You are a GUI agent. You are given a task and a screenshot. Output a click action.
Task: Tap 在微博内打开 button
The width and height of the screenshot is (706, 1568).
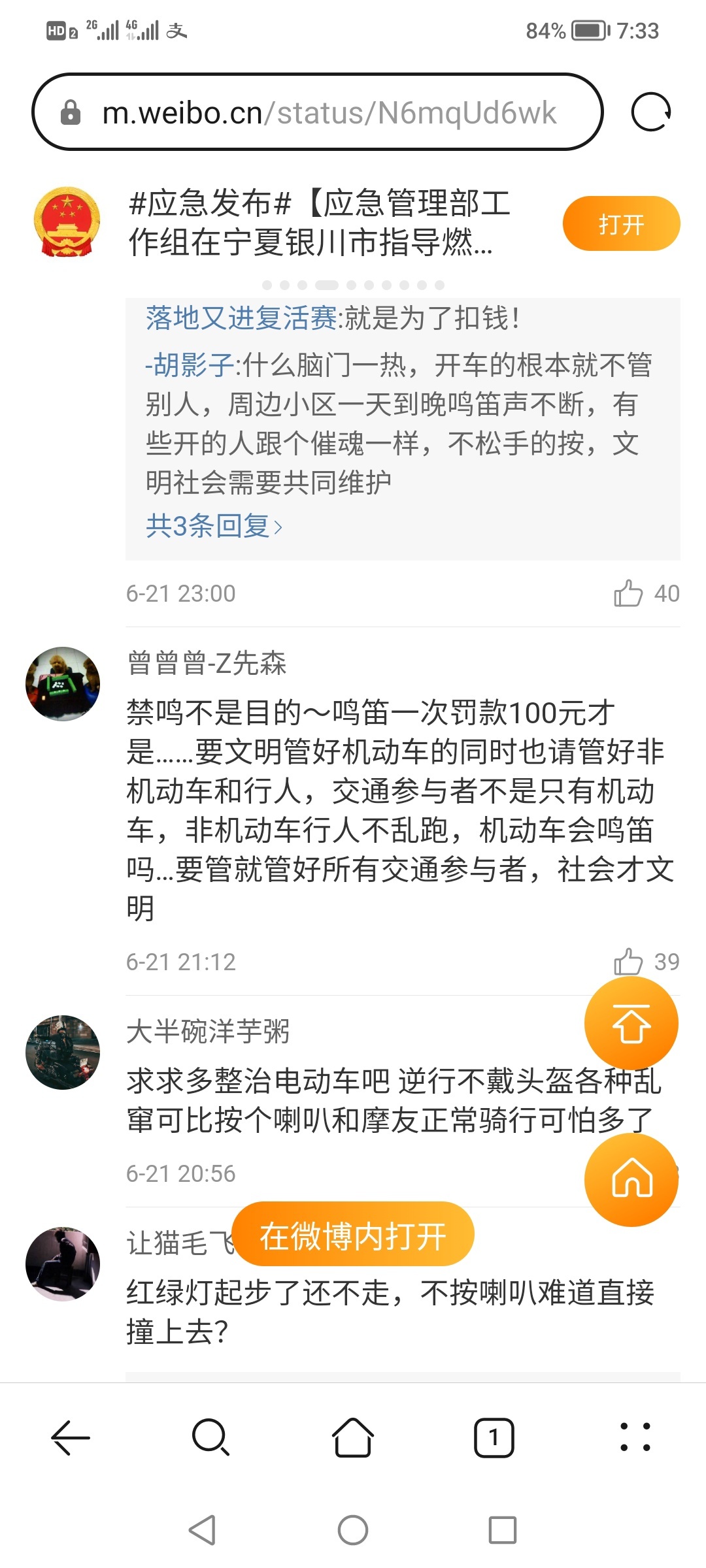pos(353,1234)
